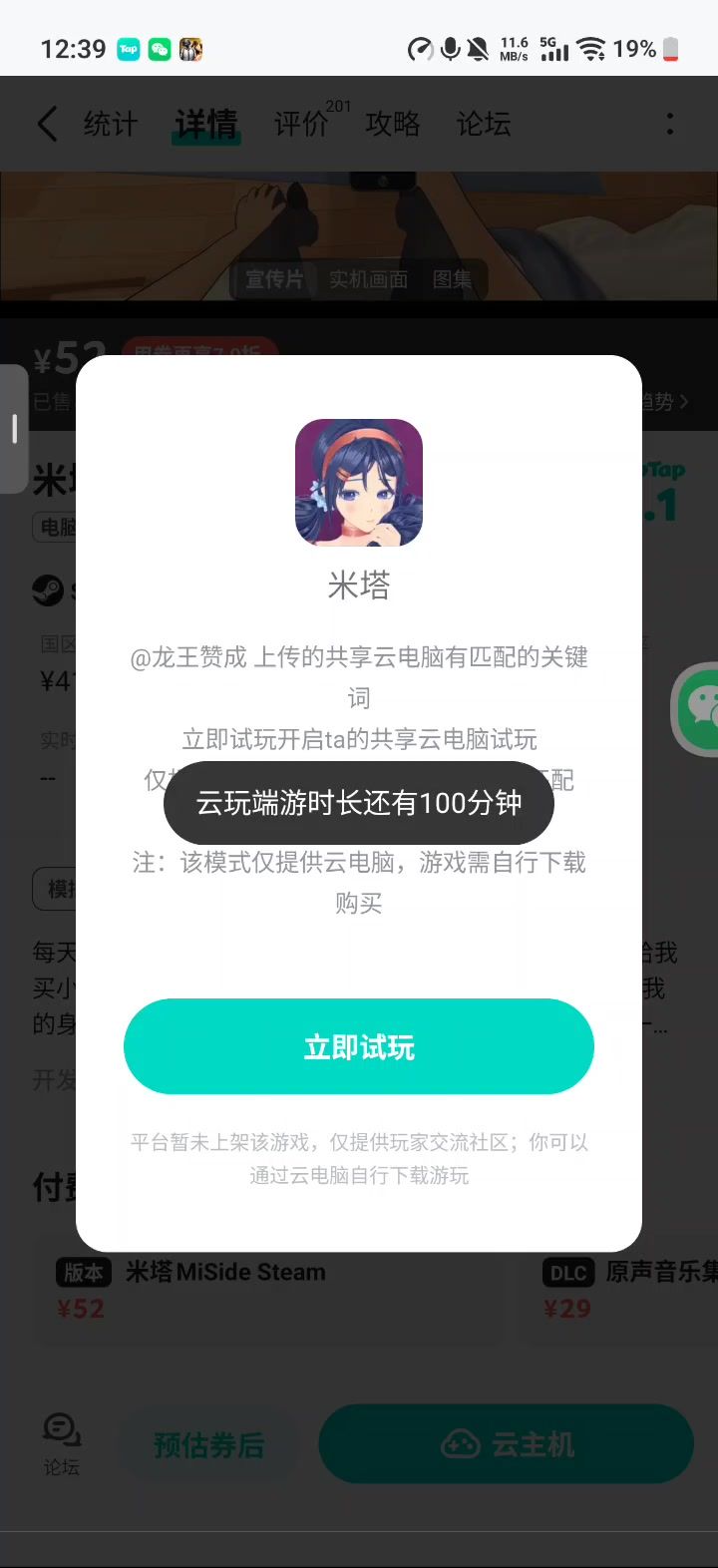Open the floating WeChat bubble
This screenshot has width=718, height=1568.
tap(700, 708)
